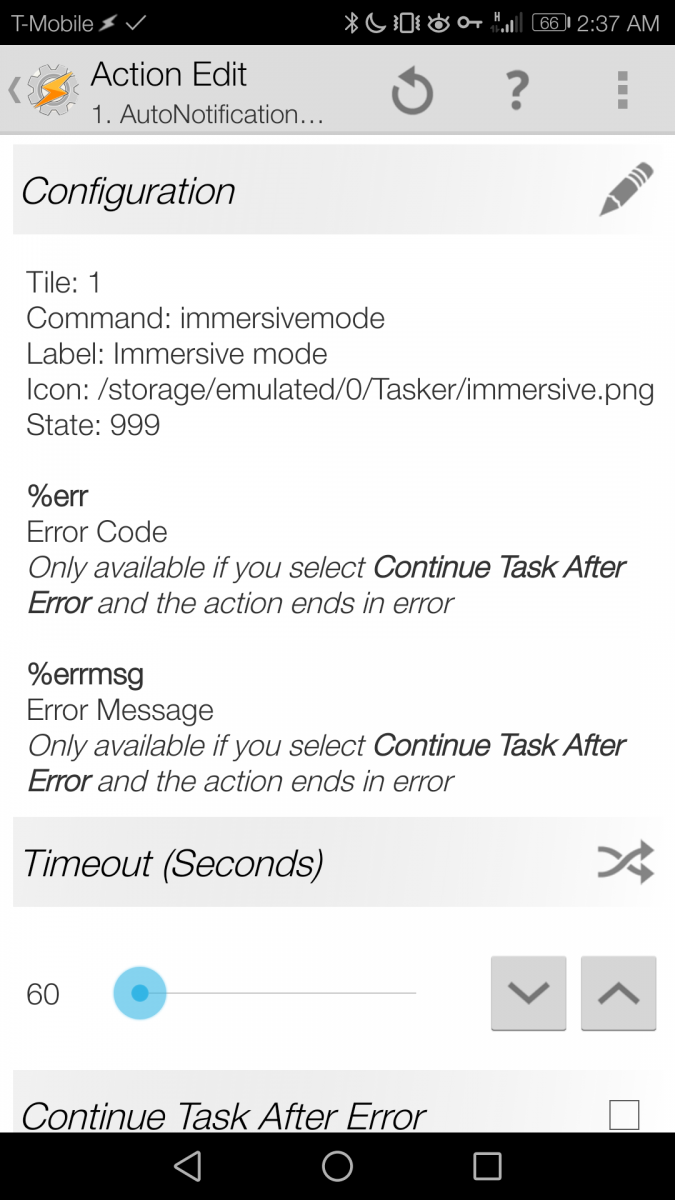This screenshot has height=1200, width=675.
Task: Tap the system back button
Action: point(187,1166)
